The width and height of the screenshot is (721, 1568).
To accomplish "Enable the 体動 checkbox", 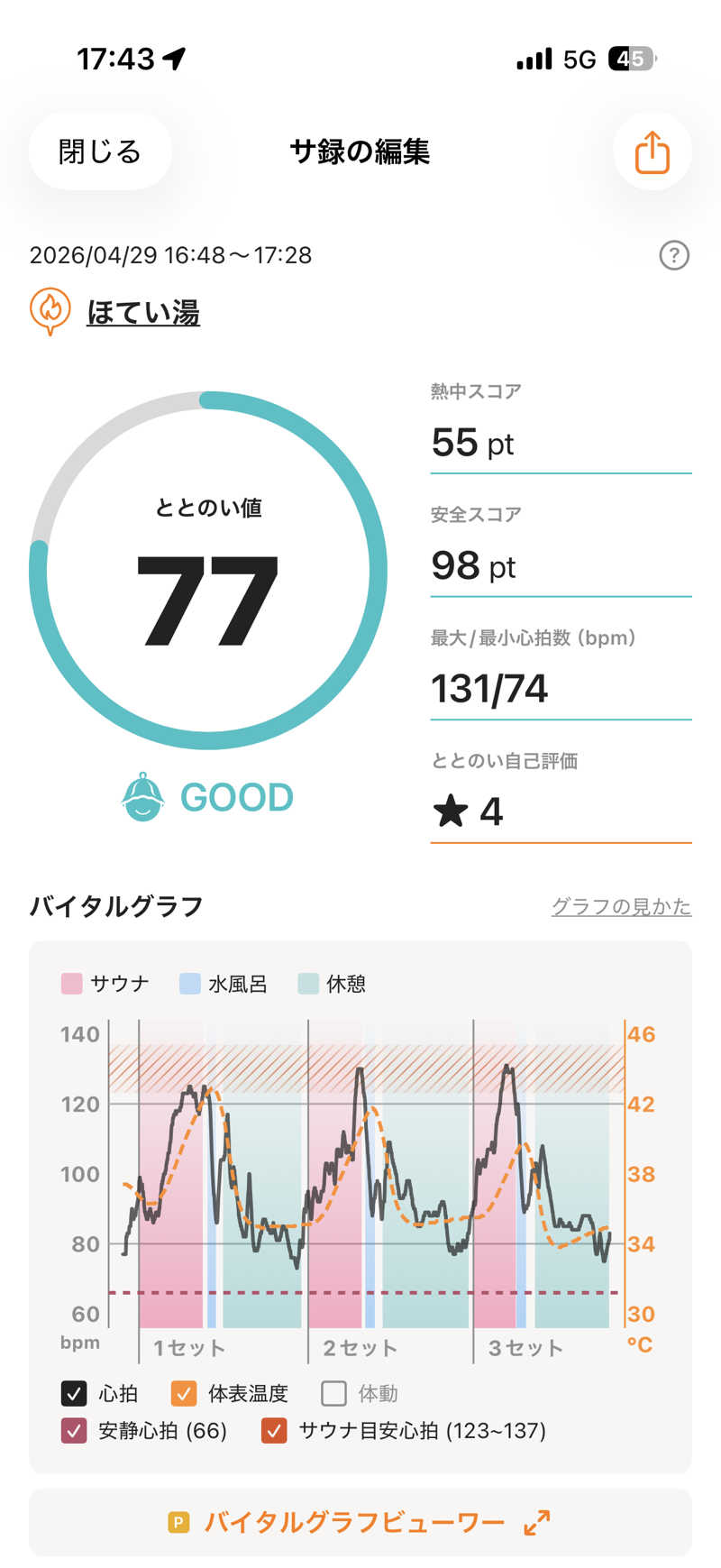I will point(334,1393).
